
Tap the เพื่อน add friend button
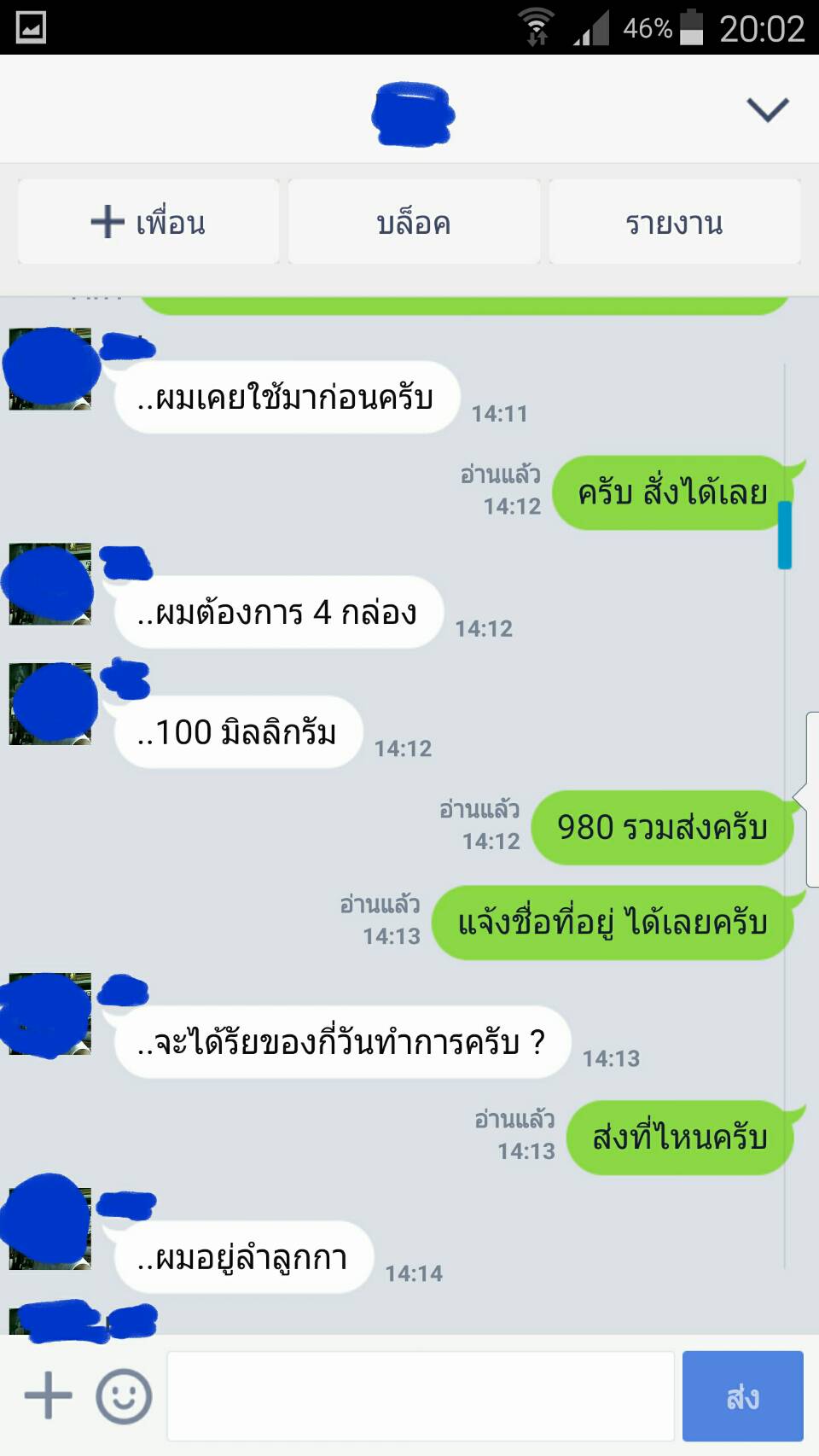click(148, 222)
